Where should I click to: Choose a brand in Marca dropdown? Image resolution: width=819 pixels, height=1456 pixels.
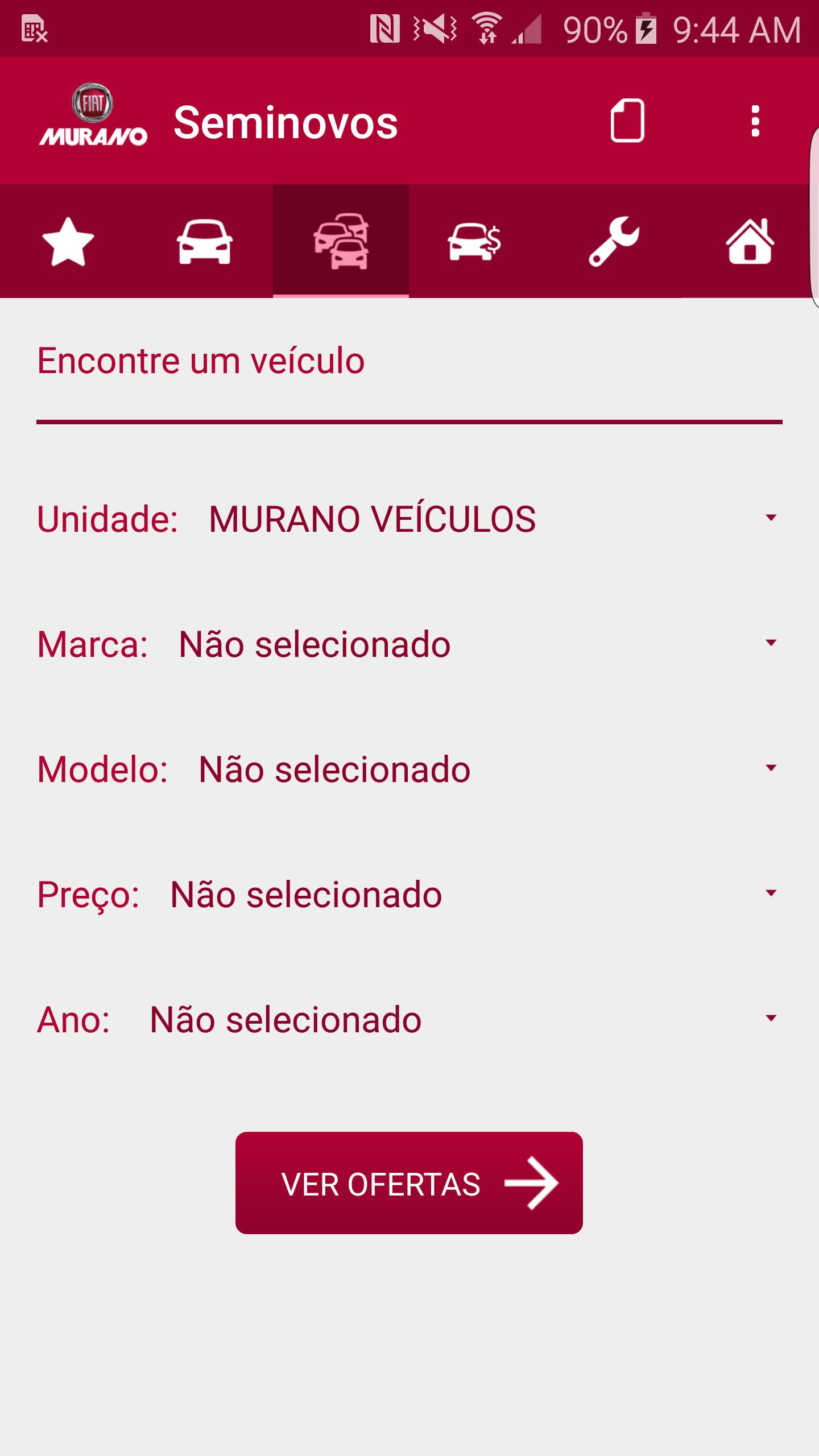(x=409, y=644)
